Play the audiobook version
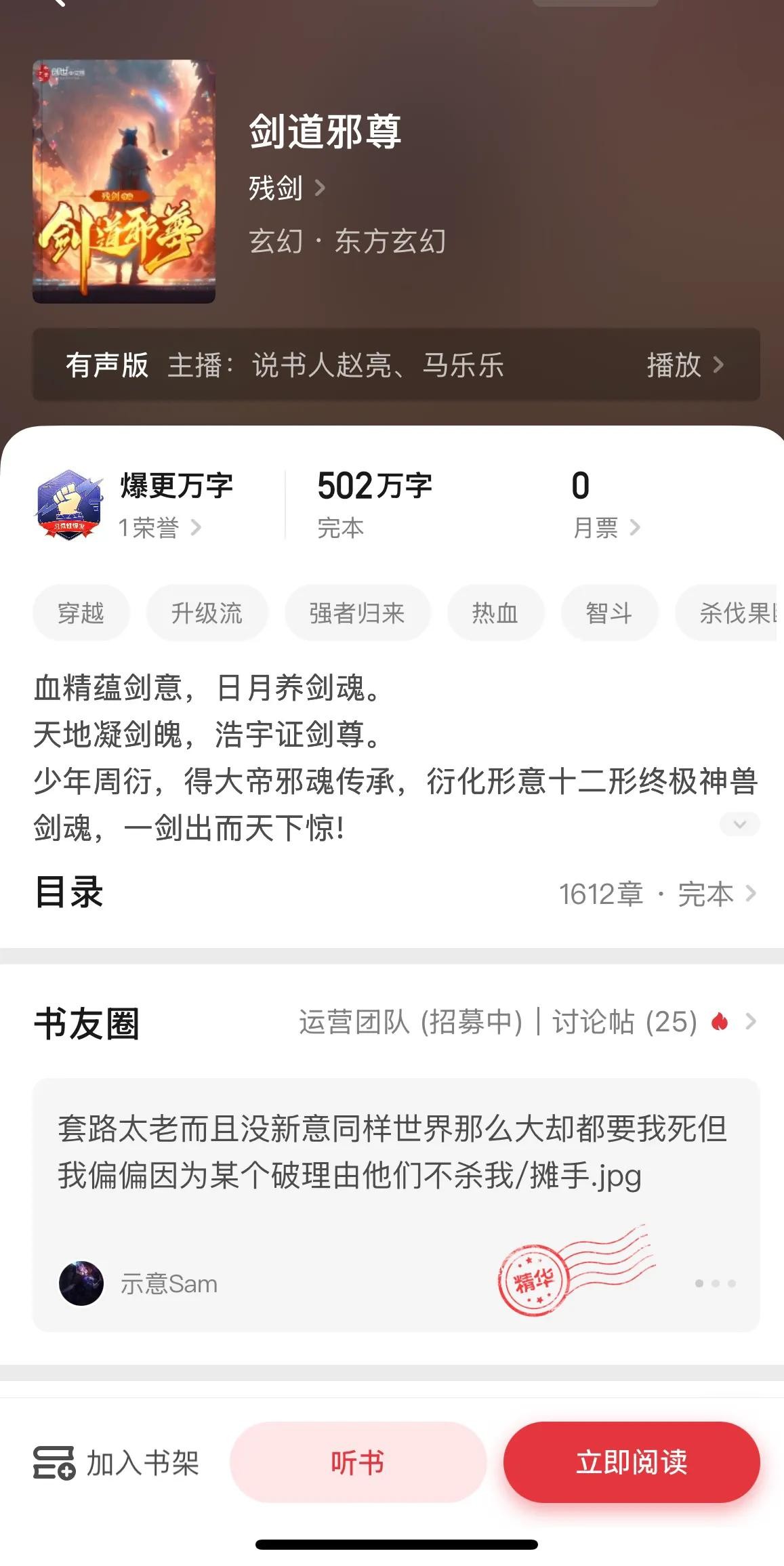Image resolution: width=784 pixels, height=1566 pixels. [x=684, y=365]
